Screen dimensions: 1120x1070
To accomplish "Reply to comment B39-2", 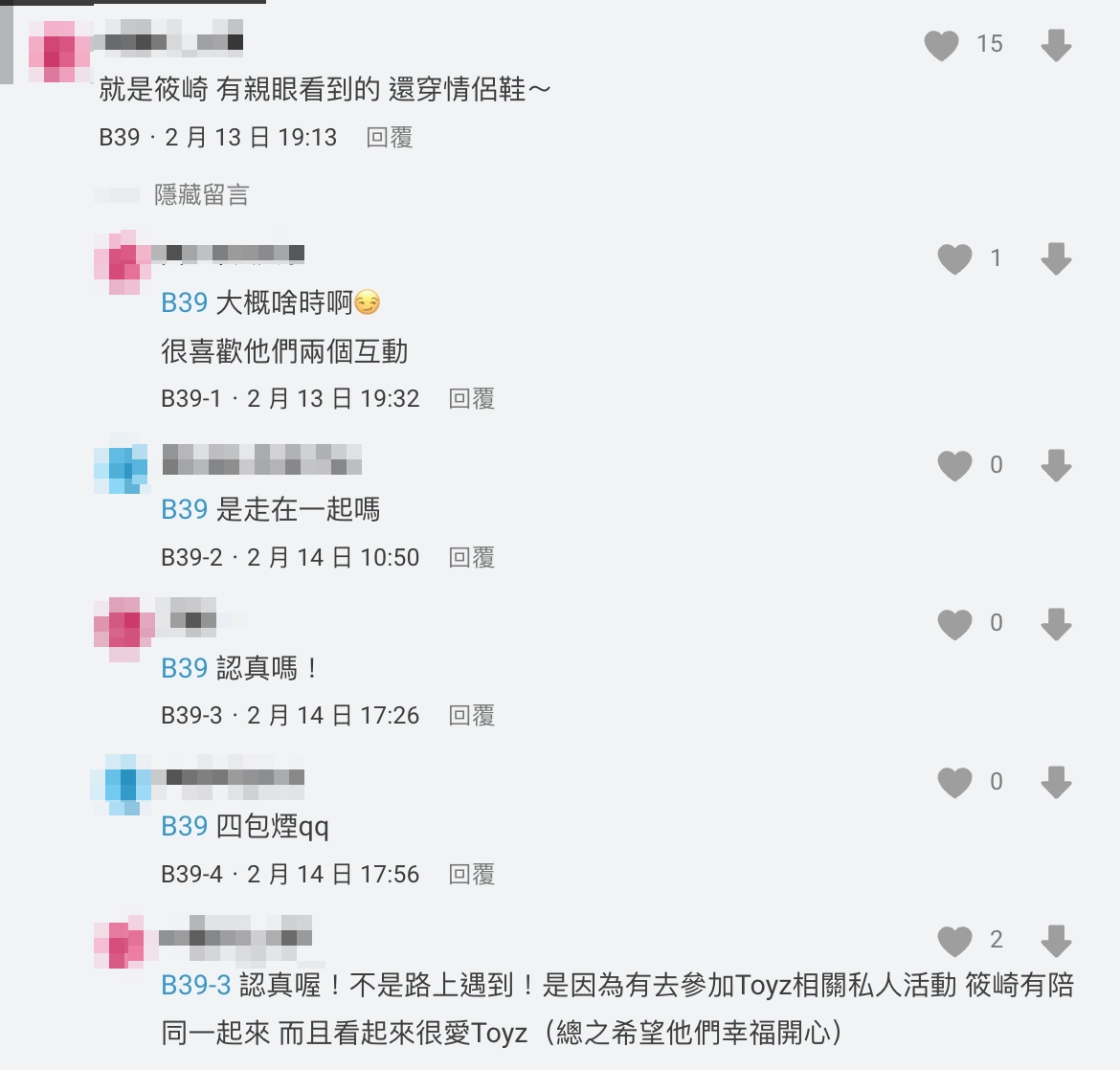I will point(472,558).
